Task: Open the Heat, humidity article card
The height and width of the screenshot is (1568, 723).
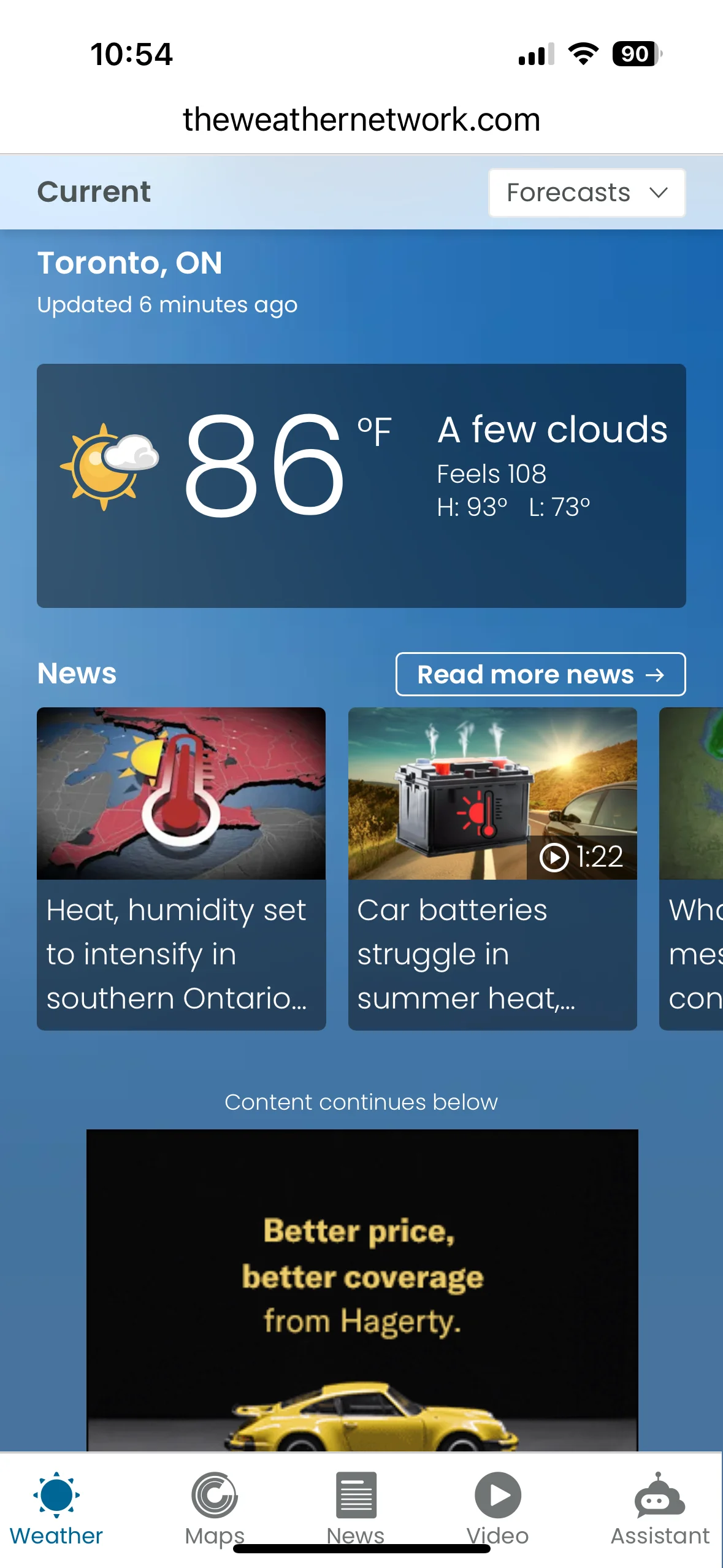Action: [181, 869]
